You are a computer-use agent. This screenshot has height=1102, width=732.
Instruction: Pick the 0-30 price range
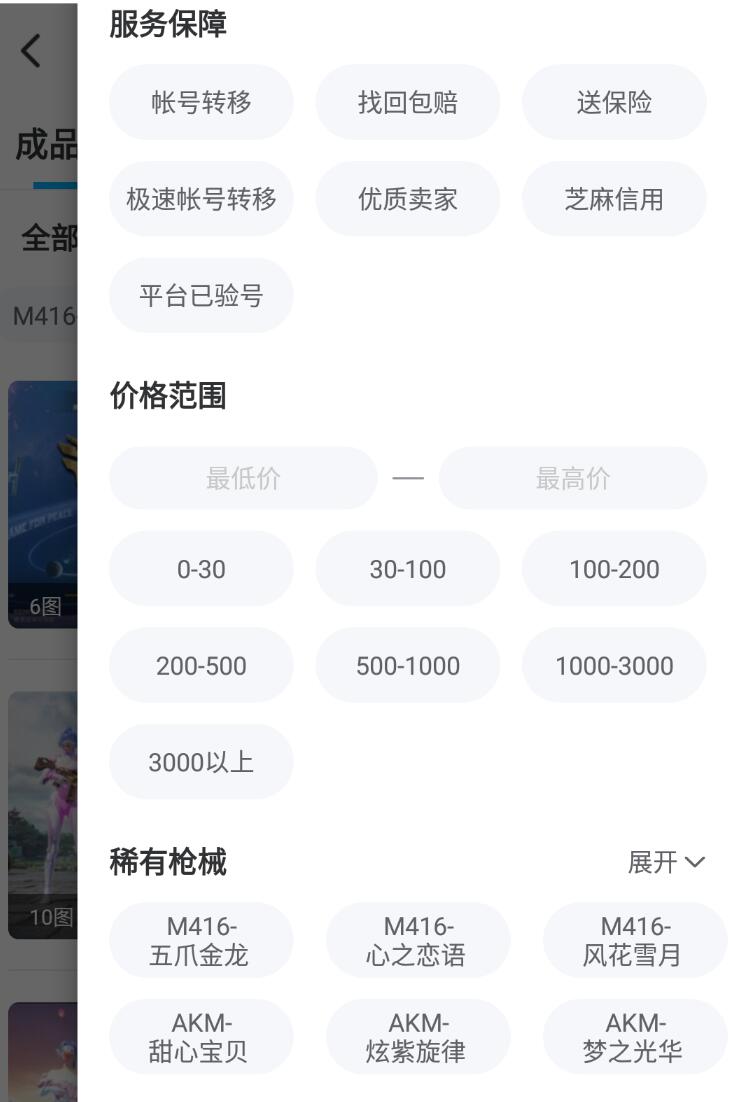coord(201,569)
